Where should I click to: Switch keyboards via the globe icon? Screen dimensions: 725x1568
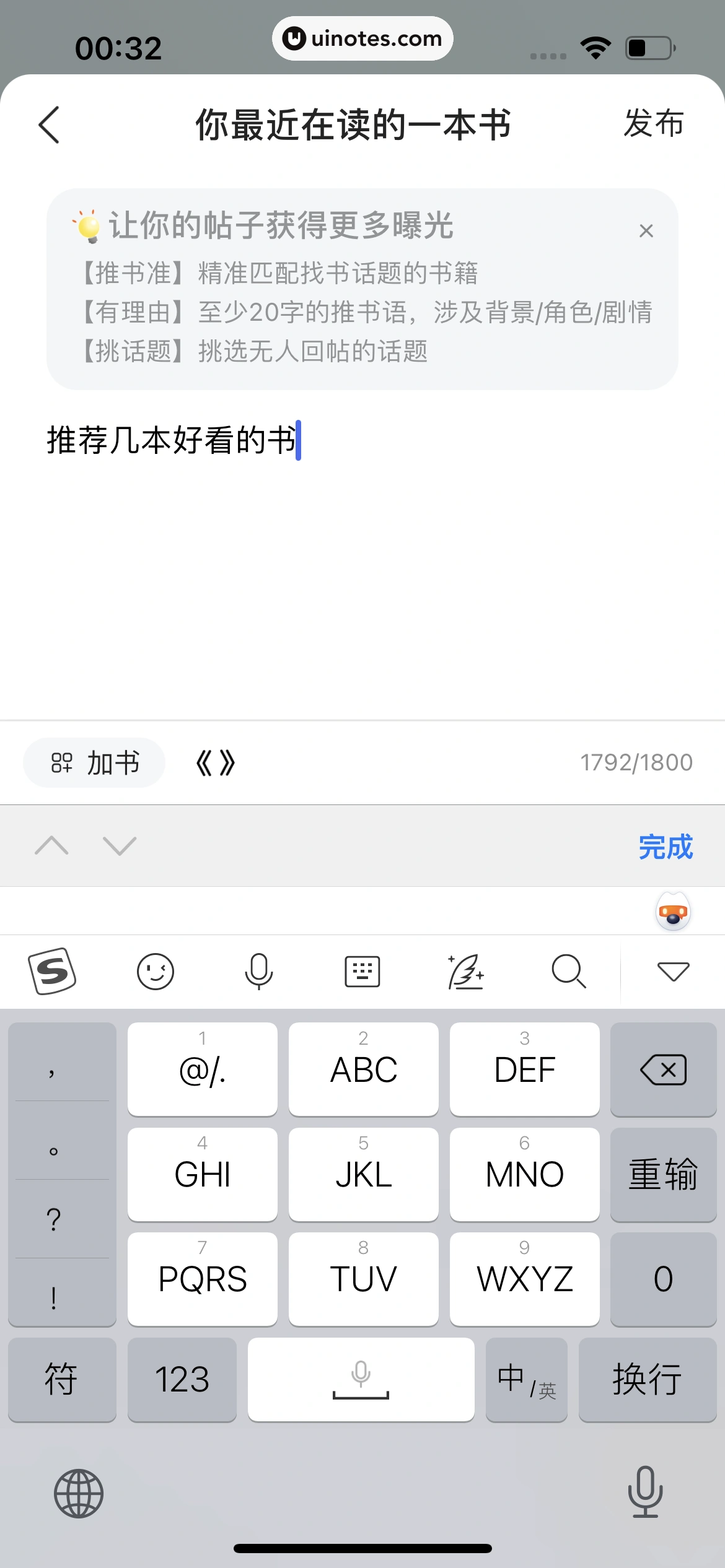[x=79, y=1493]
